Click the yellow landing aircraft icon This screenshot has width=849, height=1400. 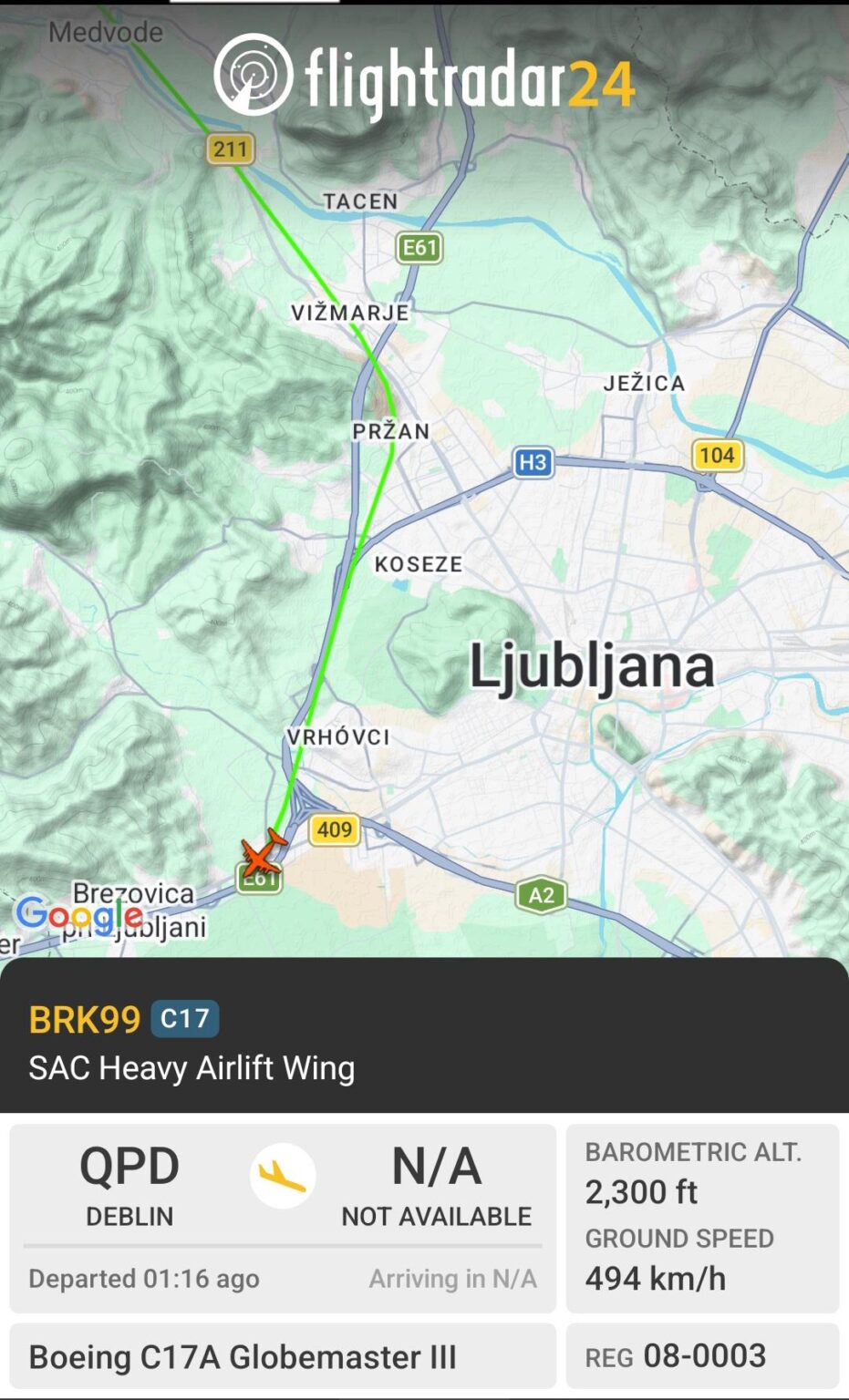pyautogui.click(x=284, y=1177)
